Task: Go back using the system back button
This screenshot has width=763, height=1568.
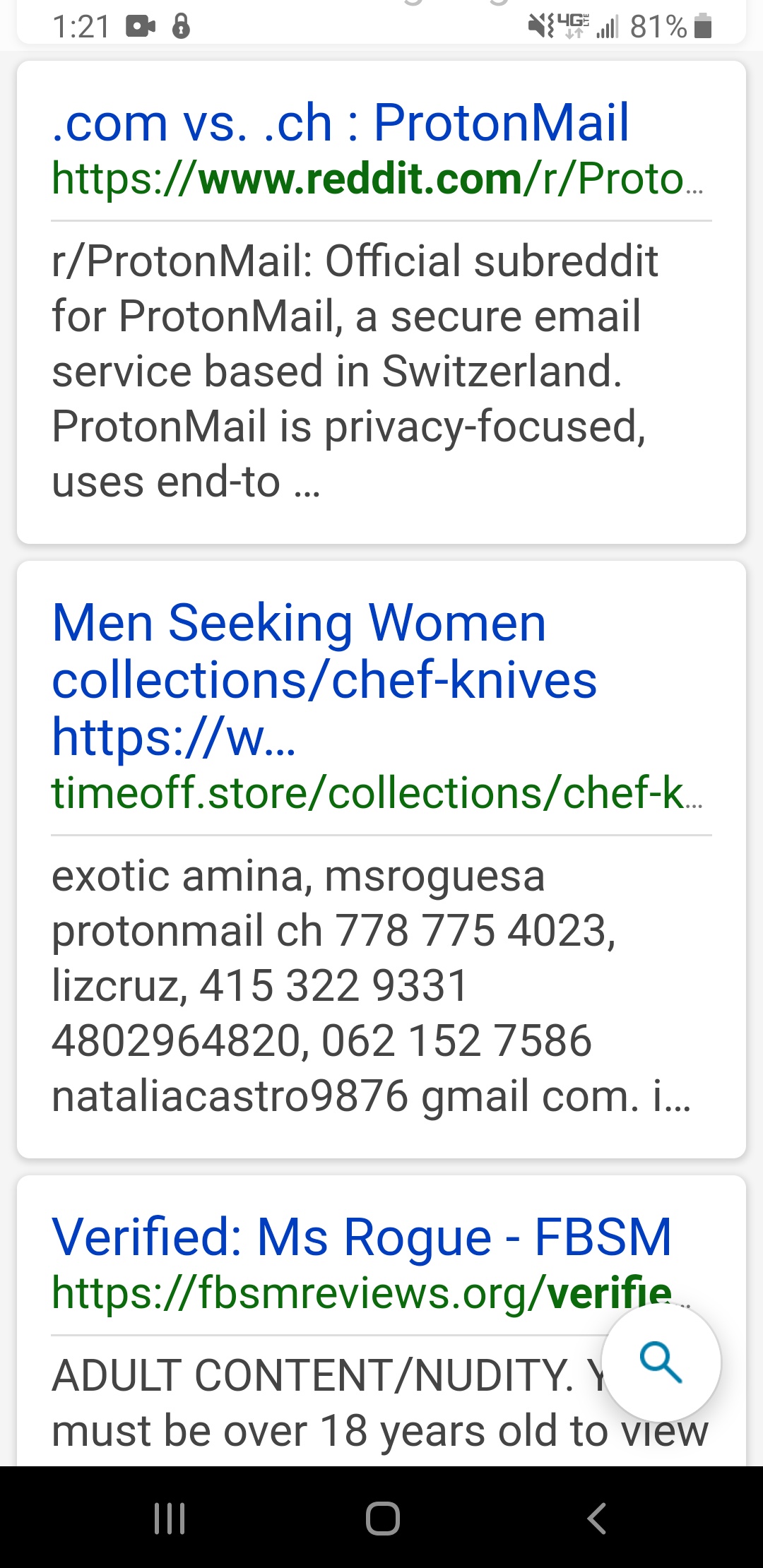Action: coord(597,1518)
